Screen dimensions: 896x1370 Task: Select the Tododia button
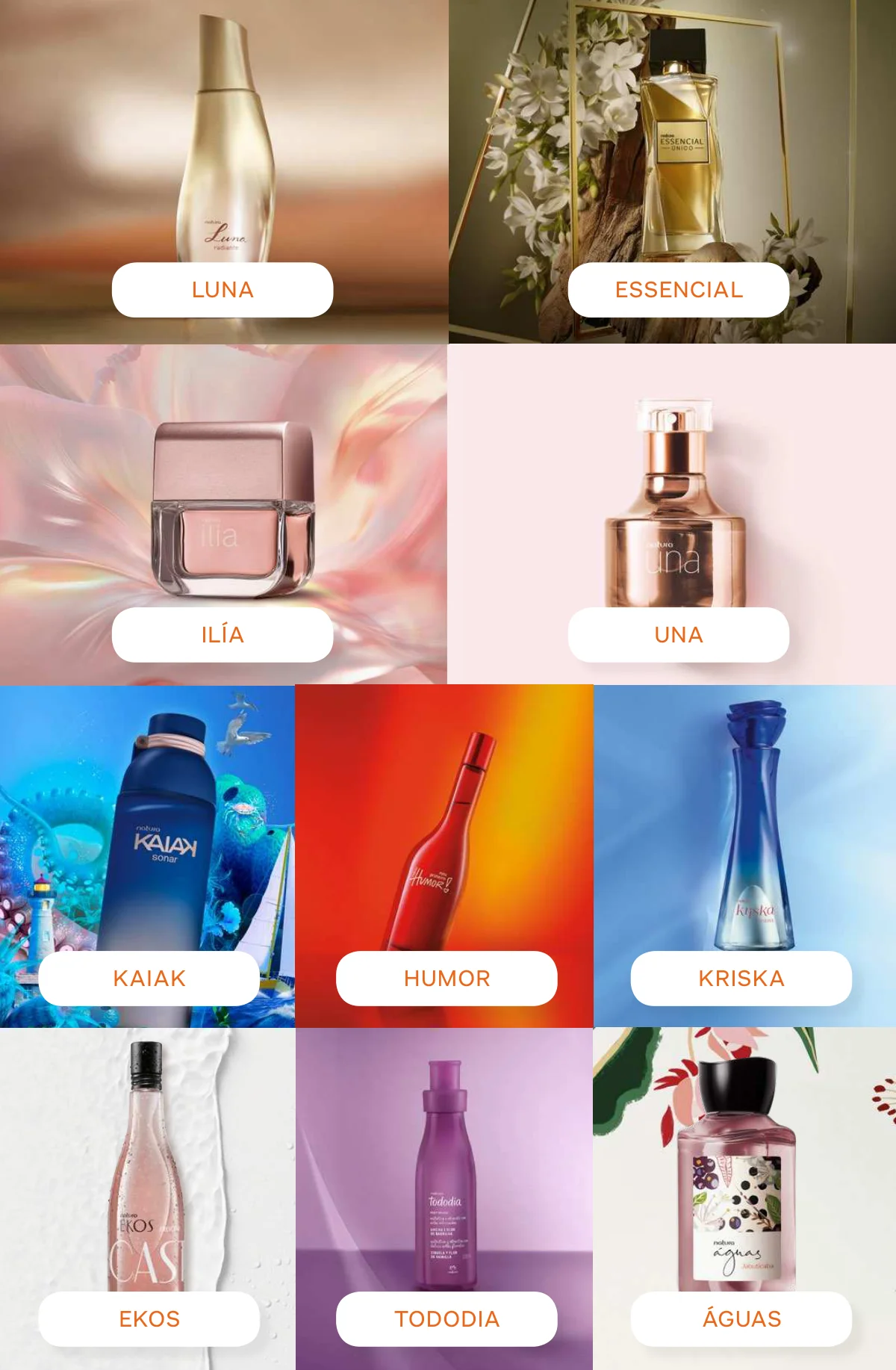click(x=447, y=1319)
